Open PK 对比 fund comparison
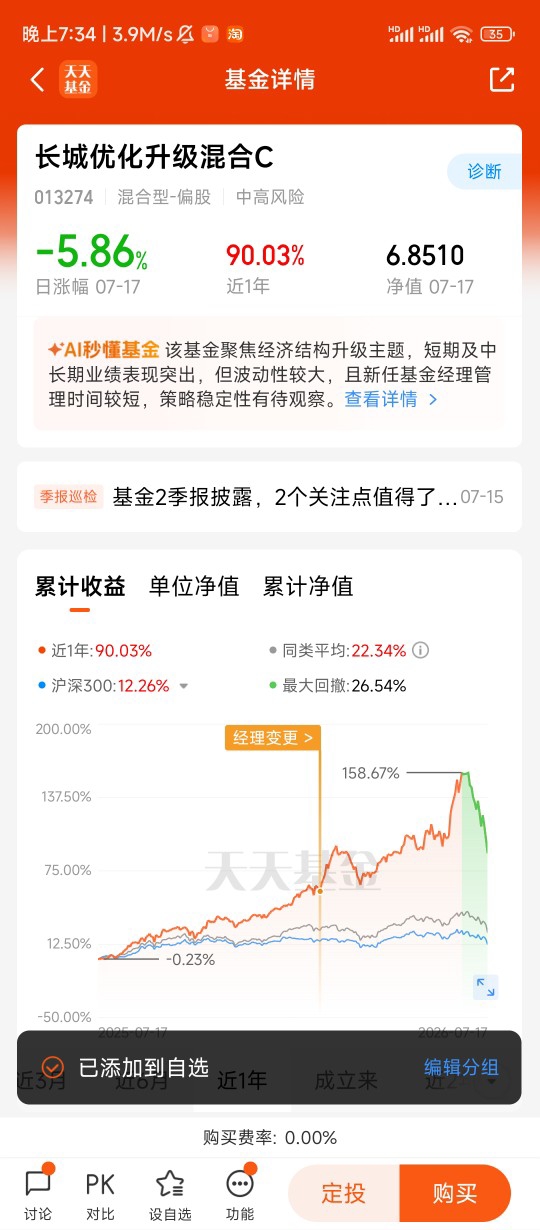The image size is (540, 1230). click(x=100, y=1192)
